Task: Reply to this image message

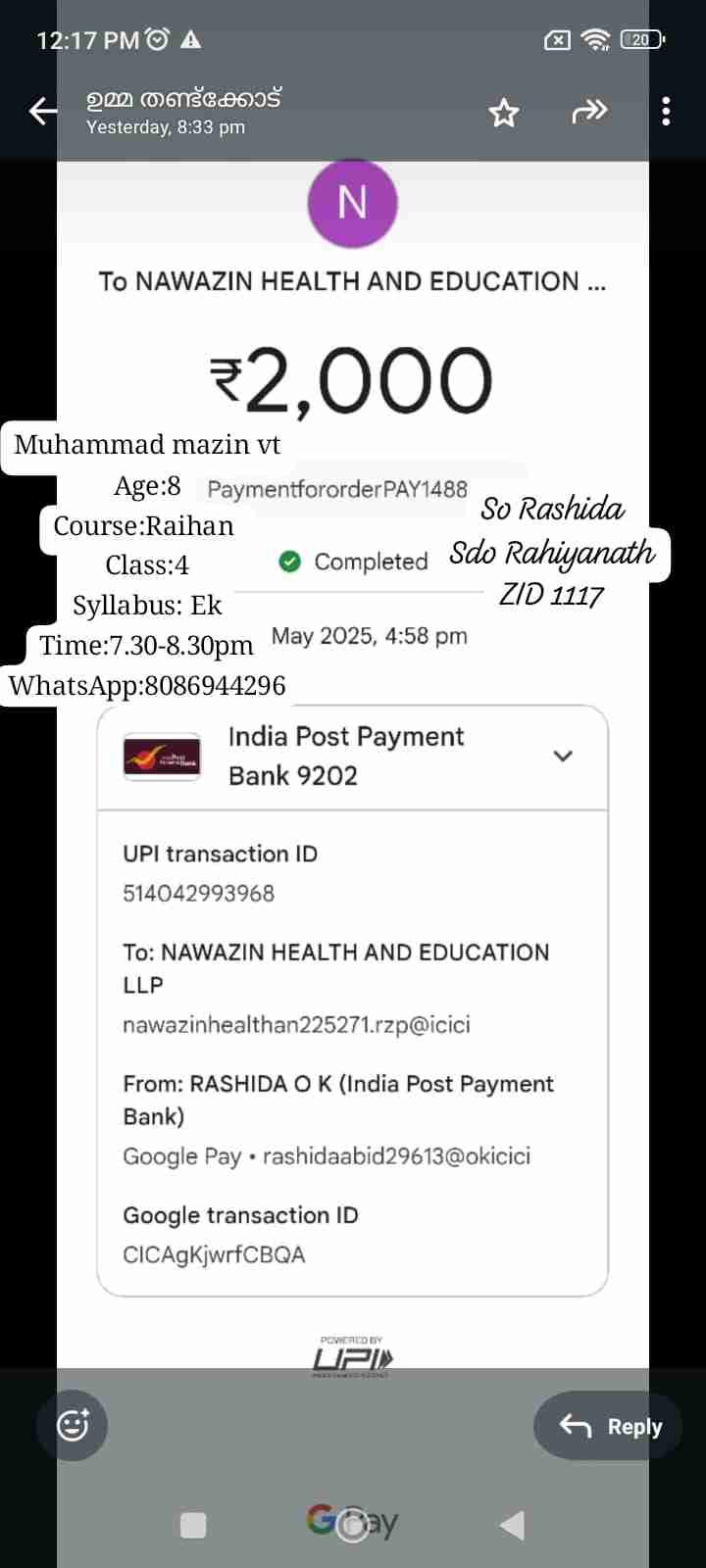Action: (609, 1426)
